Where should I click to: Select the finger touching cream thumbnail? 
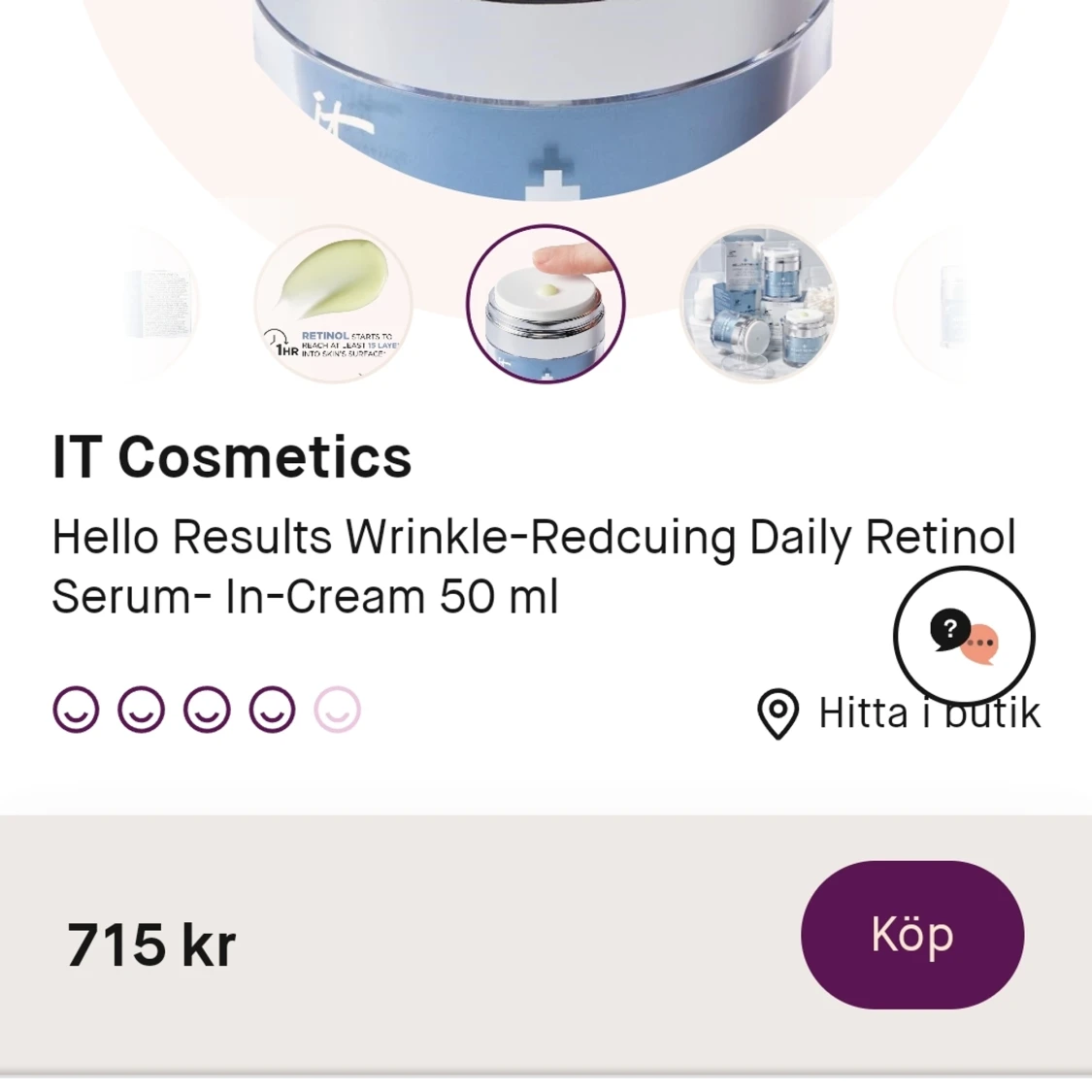546,304
